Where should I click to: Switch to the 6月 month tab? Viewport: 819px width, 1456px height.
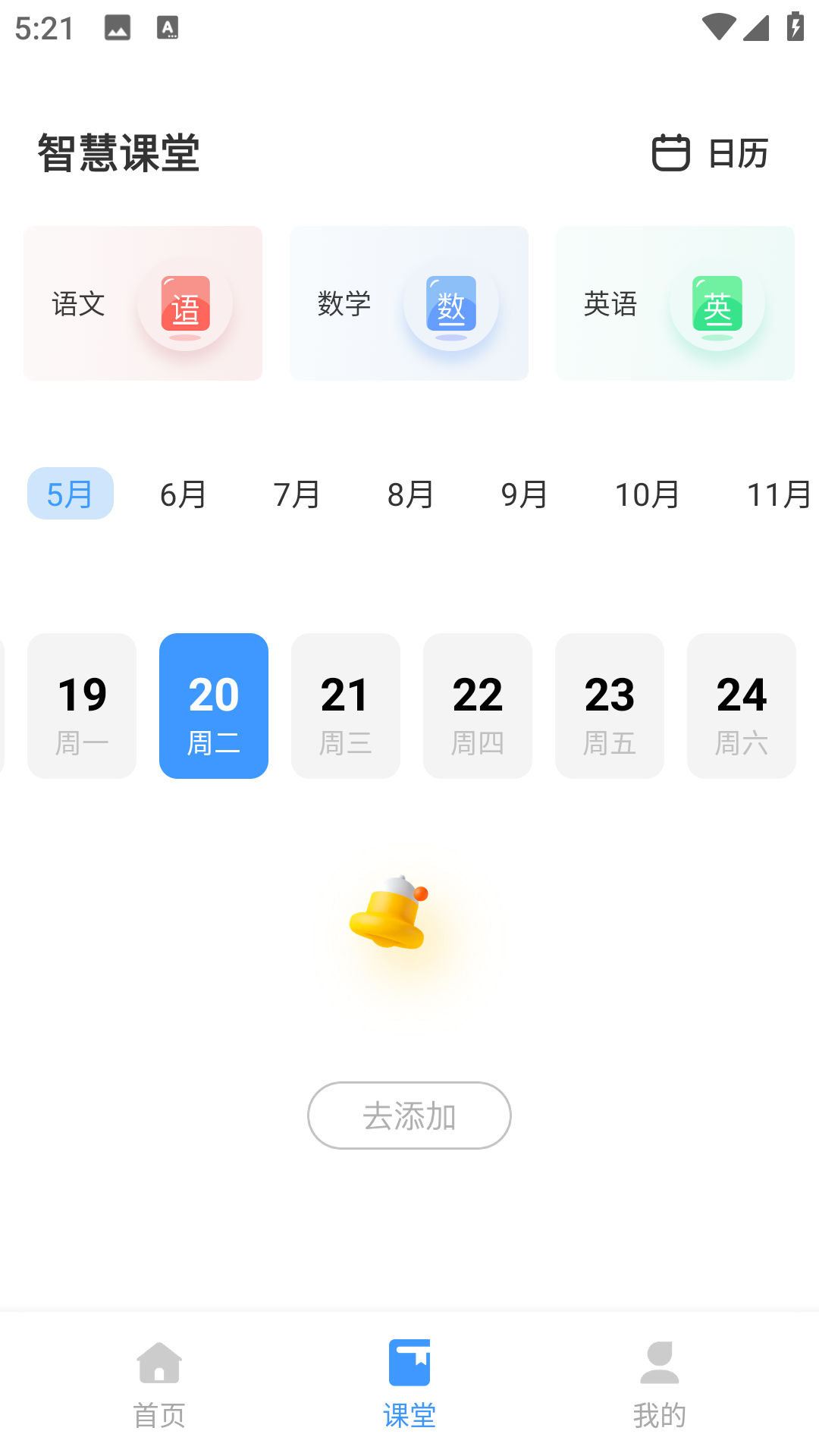183,493
